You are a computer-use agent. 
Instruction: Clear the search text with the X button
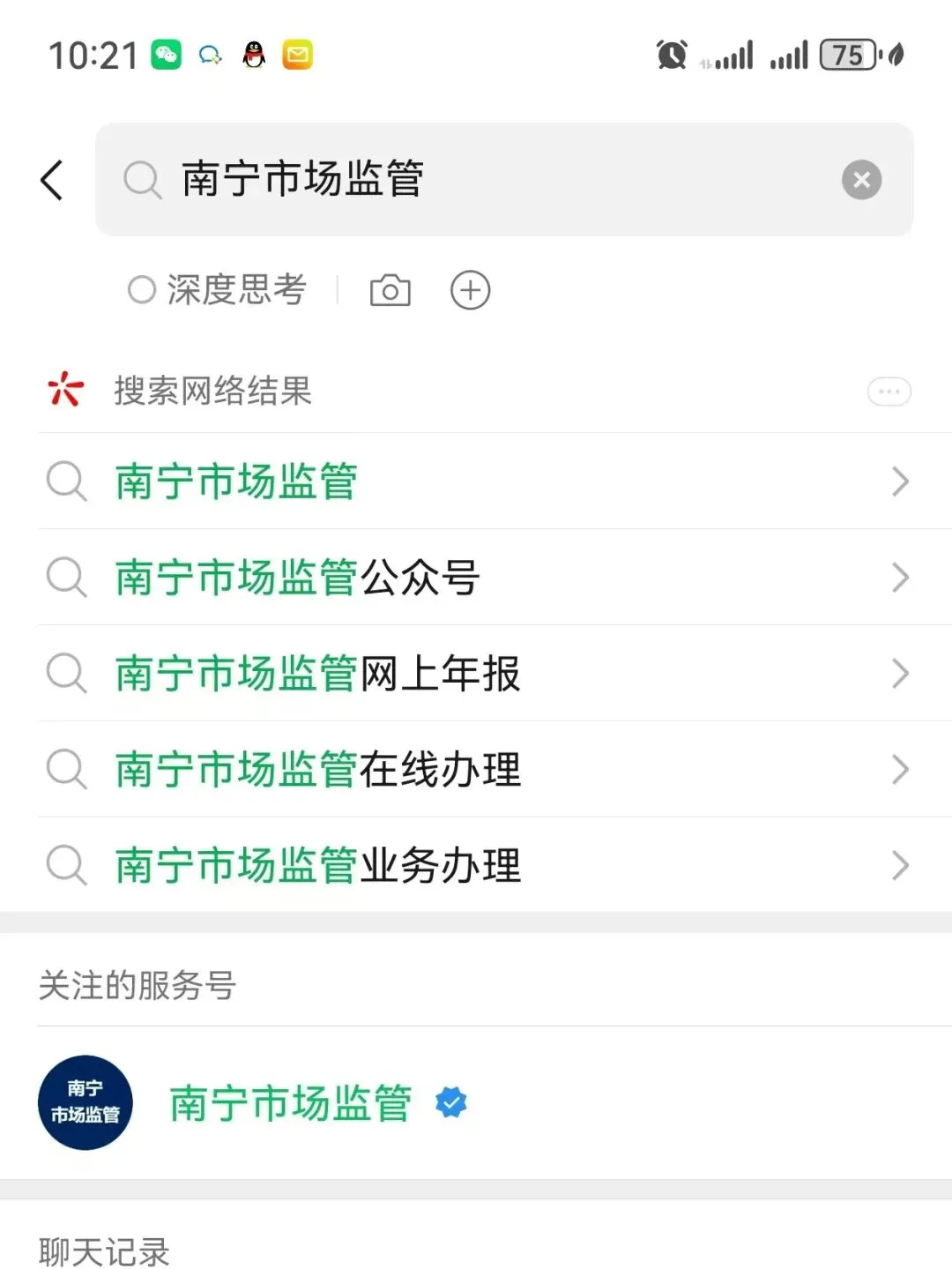pyautogui.click(x=861, y=180)
